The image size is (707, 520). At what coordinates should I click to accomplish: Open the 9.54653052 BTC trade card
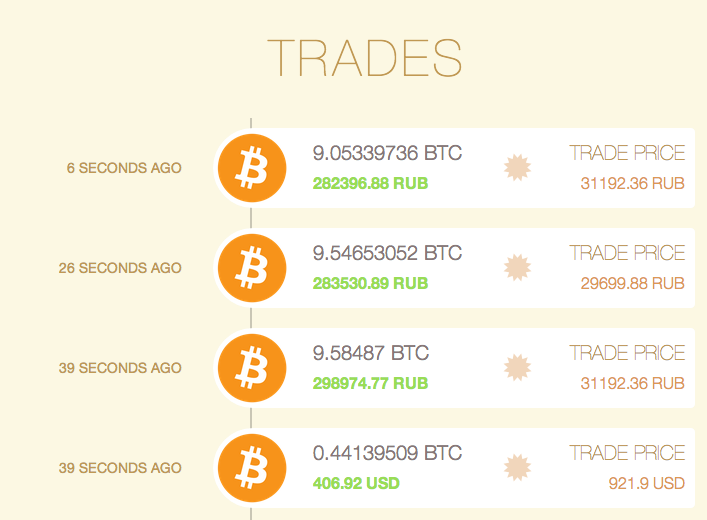tap(480, 268)
